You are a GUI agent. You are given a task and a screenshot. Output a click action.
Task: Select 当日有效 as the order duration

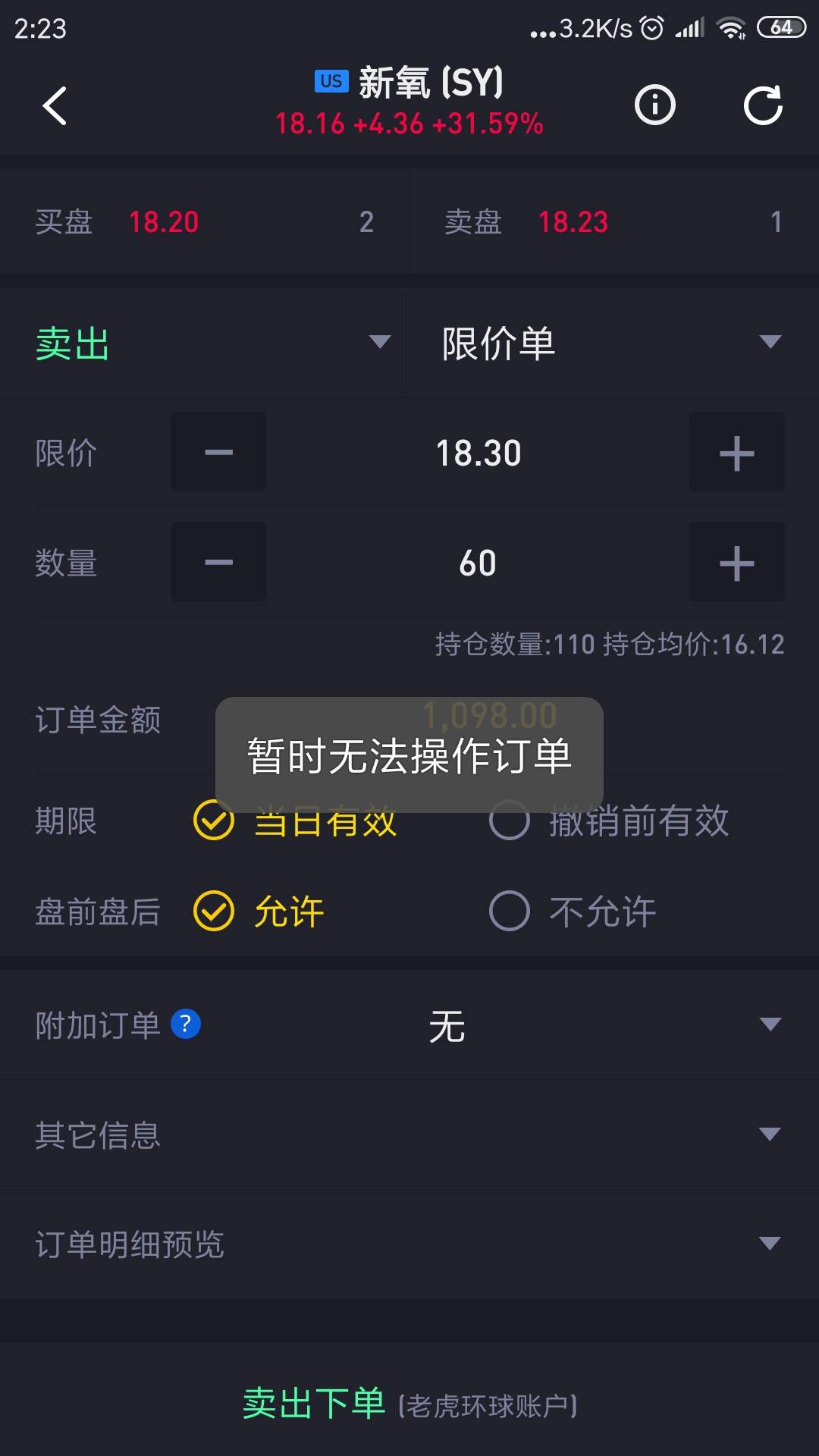(295, 821)
